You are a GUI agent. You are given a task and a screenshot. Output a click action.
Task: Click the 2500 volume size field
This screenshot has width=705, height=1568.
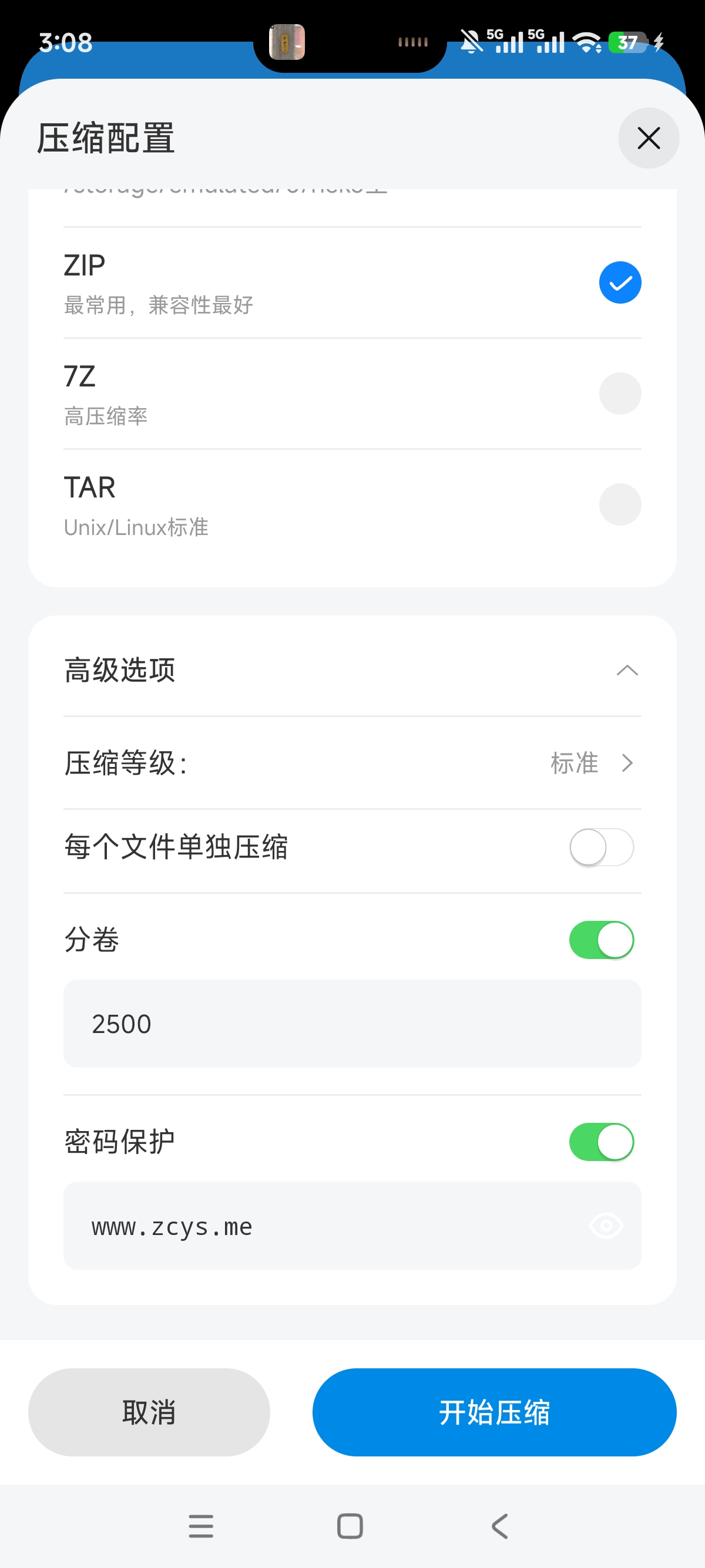[352, 1023]
